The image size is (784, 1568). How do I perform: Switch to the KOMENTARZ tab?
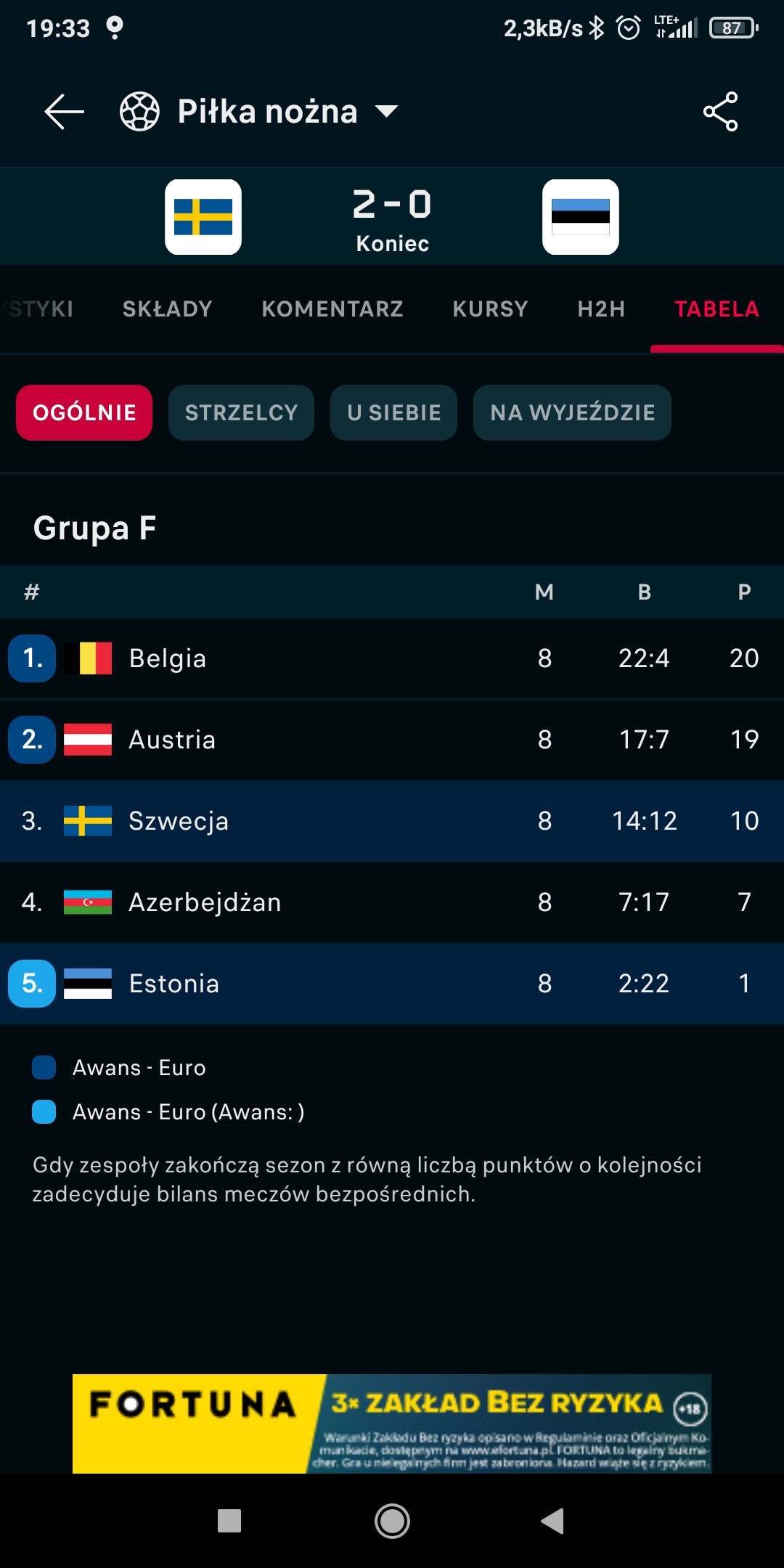[x=332, y=309]
